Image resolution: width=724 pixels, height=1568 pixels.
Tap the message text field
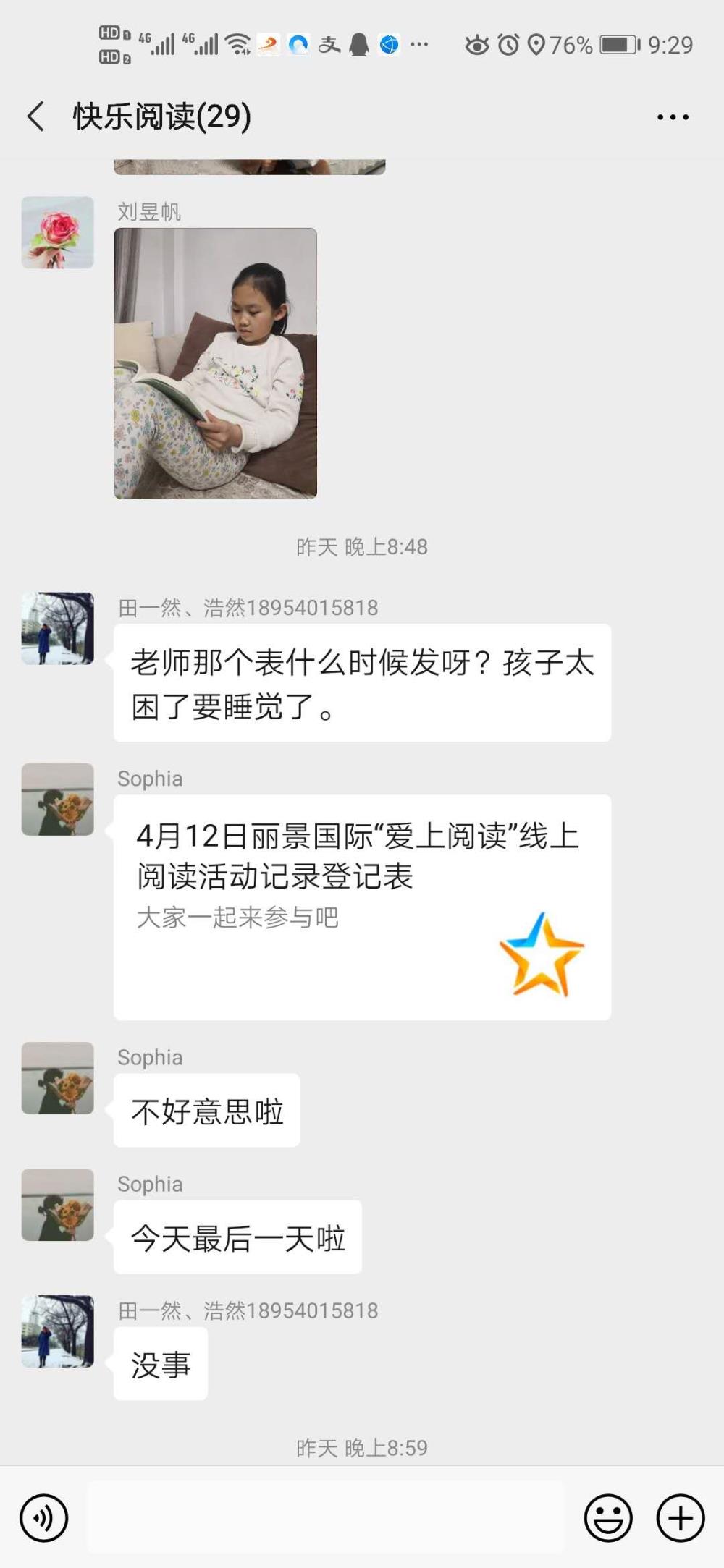(x=326, y=1517)
